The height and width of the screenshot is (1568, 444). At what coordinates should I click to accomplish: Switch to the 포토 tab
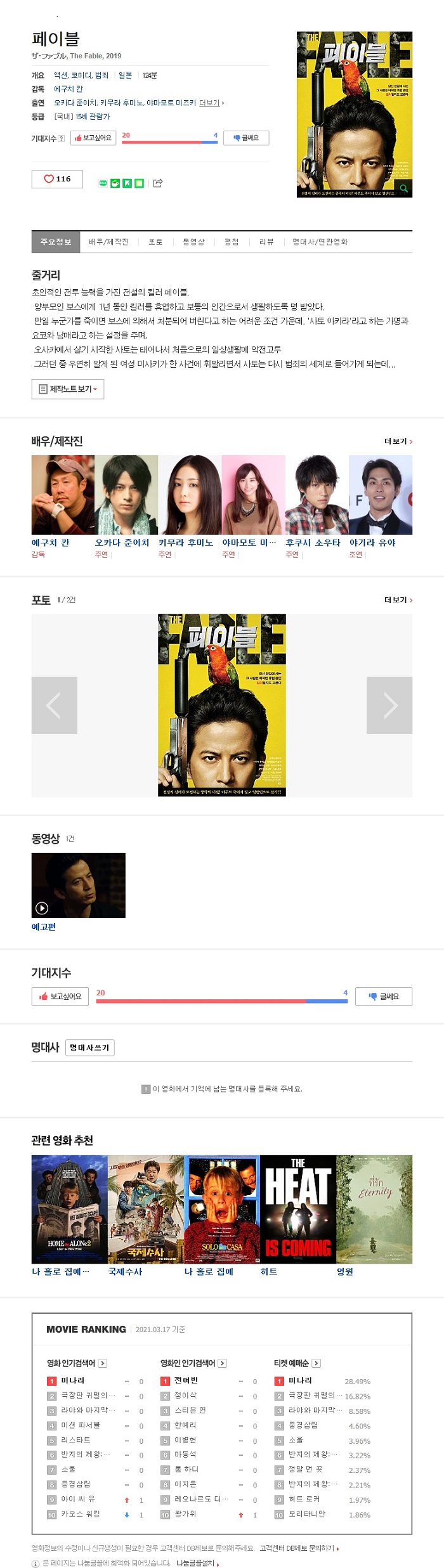tap(155, 242)
